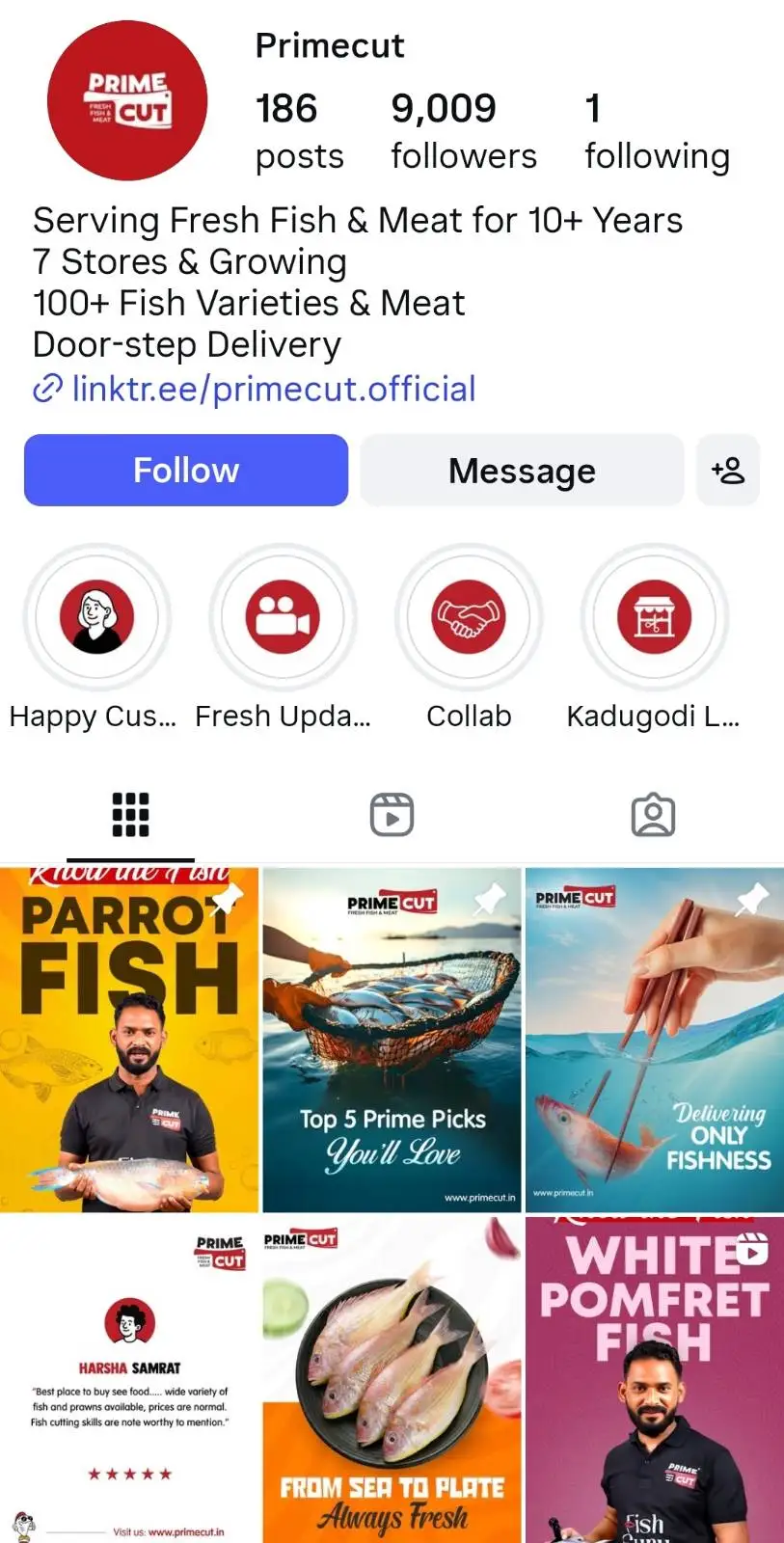This screenshot has height=1543, width=784.
Task: Open the Top 5 Prime Picks post
Action: pos(392,1040)
